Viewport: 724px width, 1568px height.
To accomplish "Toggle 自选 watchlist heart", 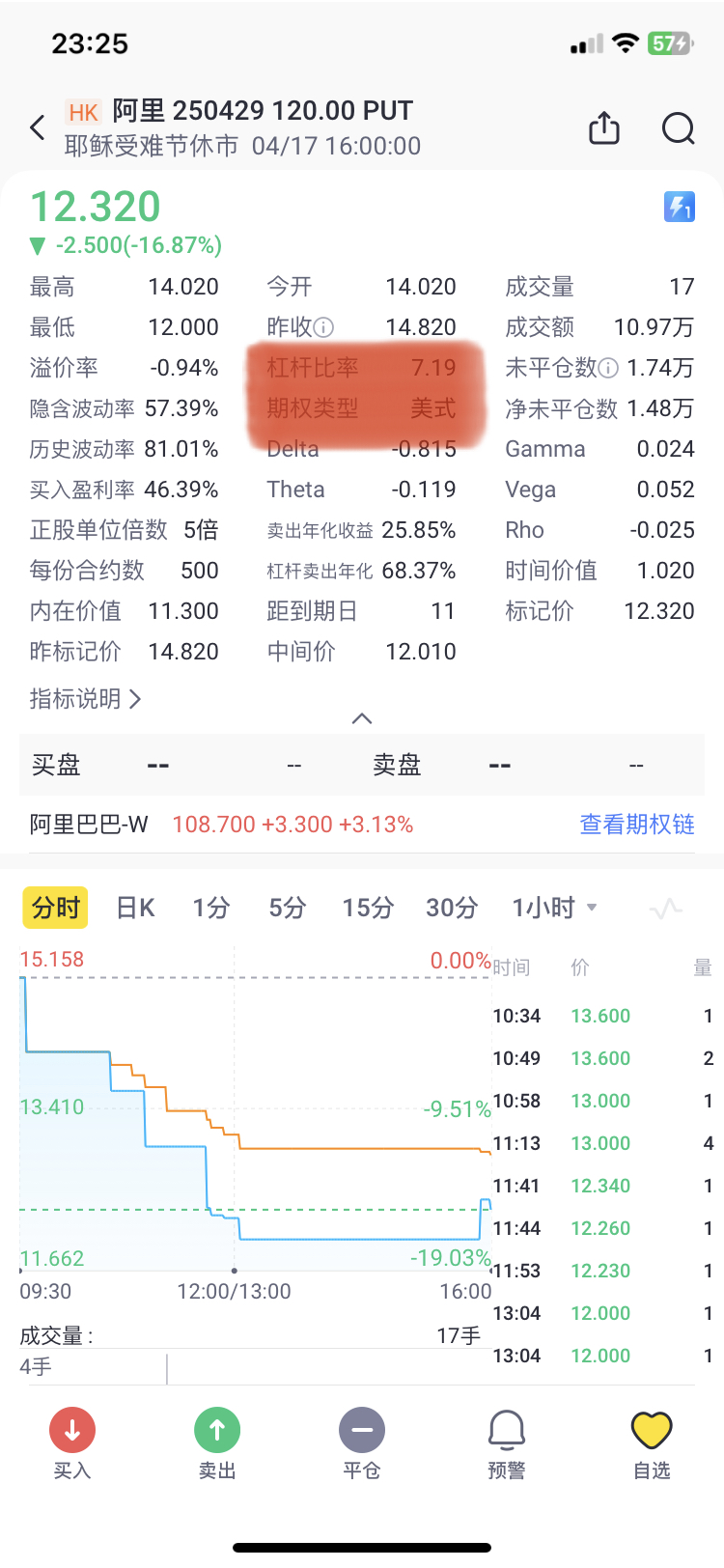I will pyautogui.click(x=652, y=1443).
